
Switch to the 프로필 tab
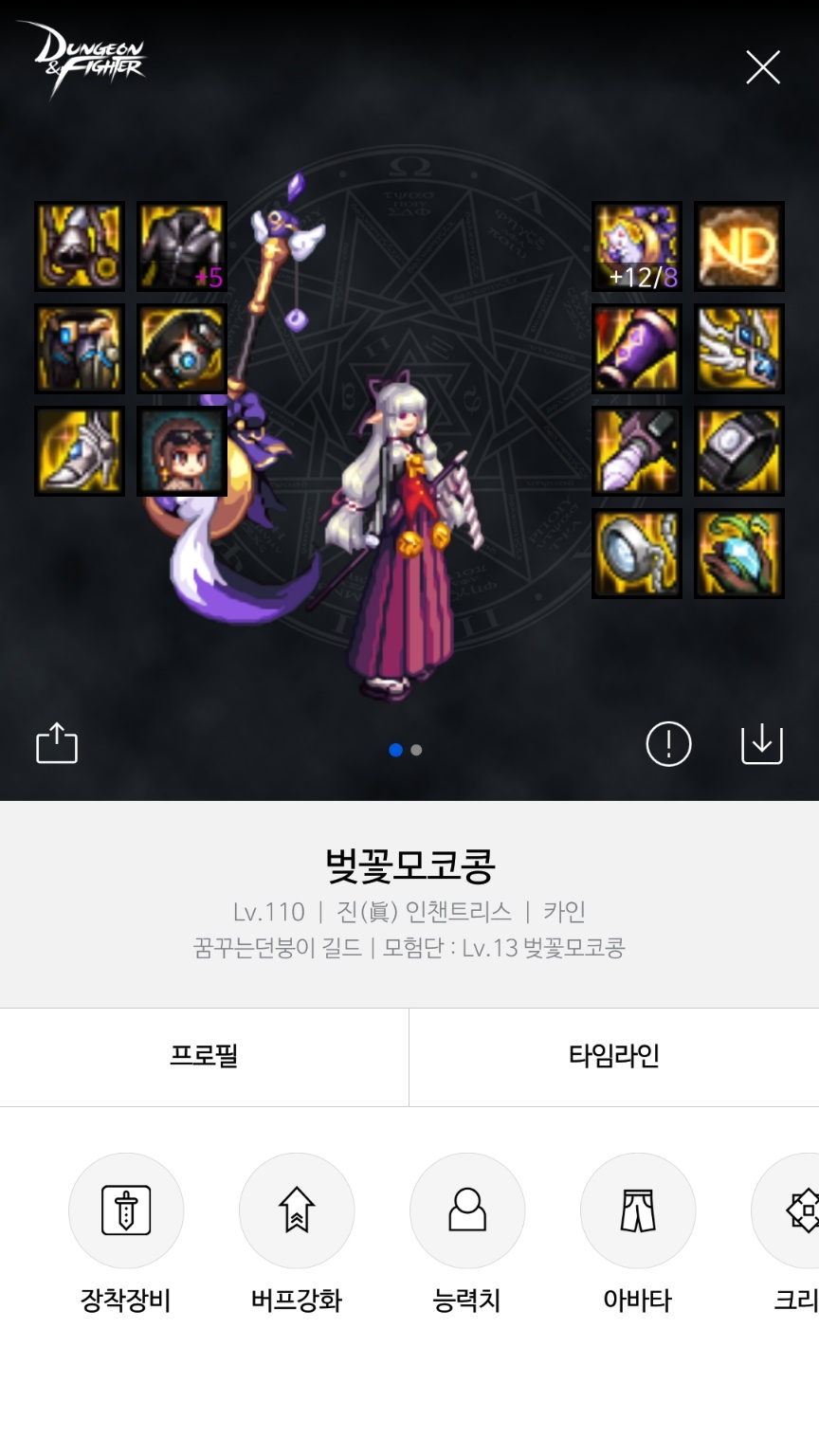pyautogui.click(x=204, y=1056)
